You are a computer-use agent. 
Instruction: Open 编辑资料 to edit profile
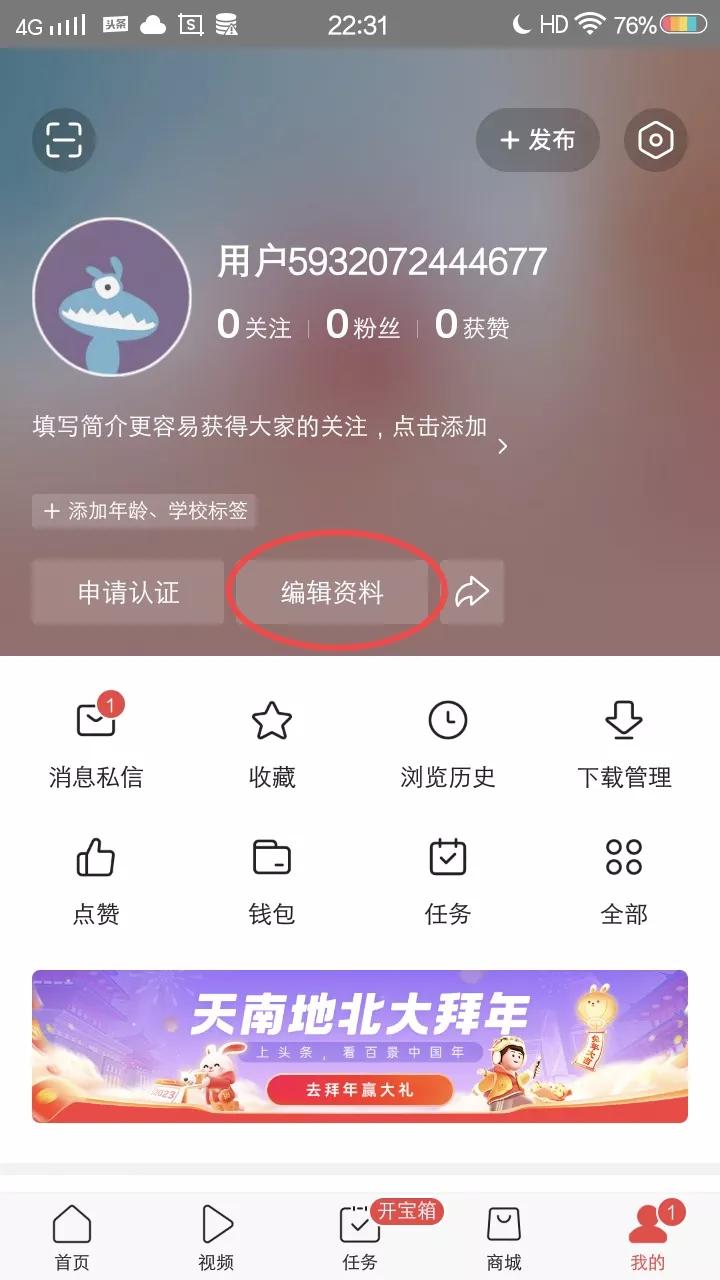click(x=333, y=591)
